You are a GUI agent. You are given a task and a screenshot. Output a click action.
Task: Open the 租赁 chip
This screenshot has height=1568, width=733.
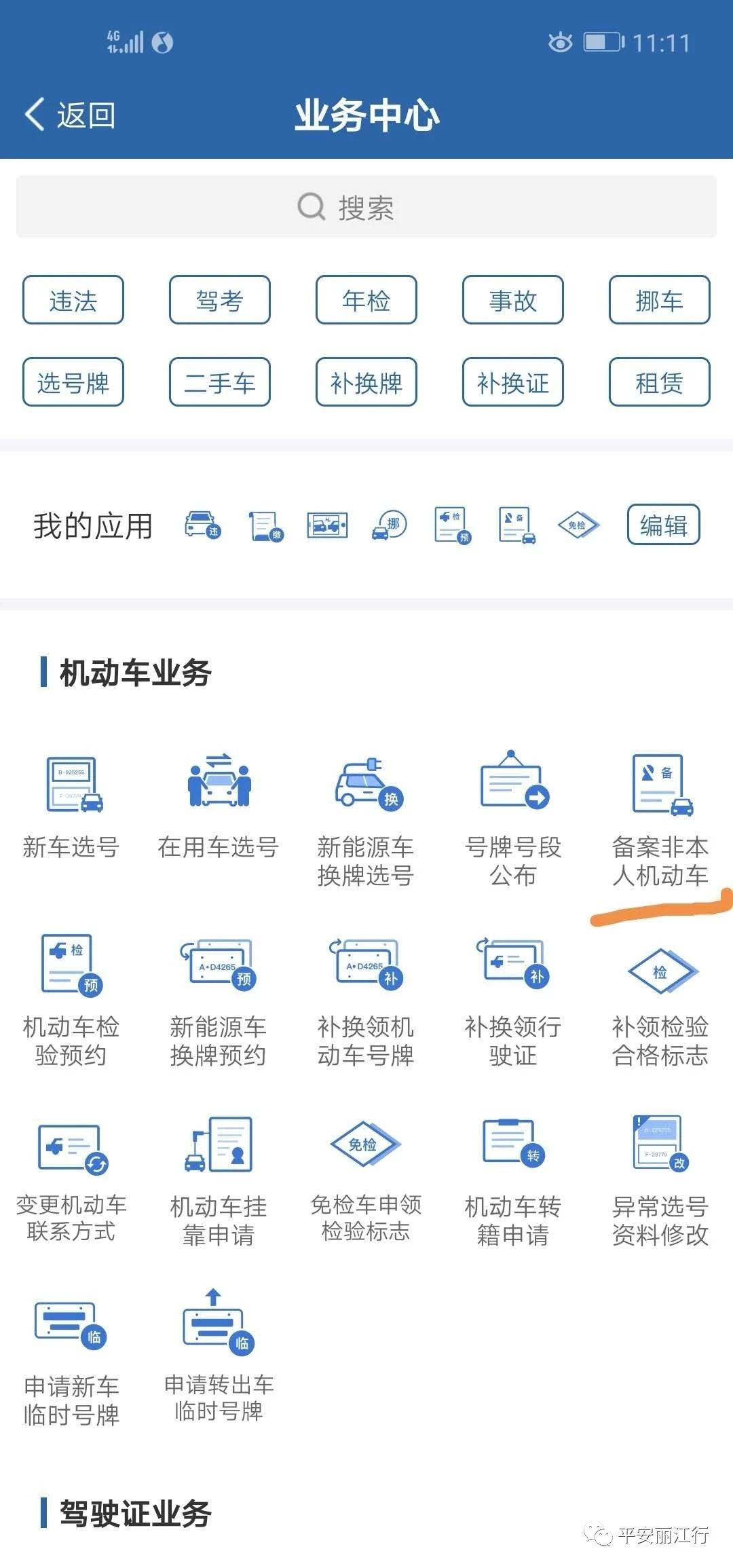point(659,383)
